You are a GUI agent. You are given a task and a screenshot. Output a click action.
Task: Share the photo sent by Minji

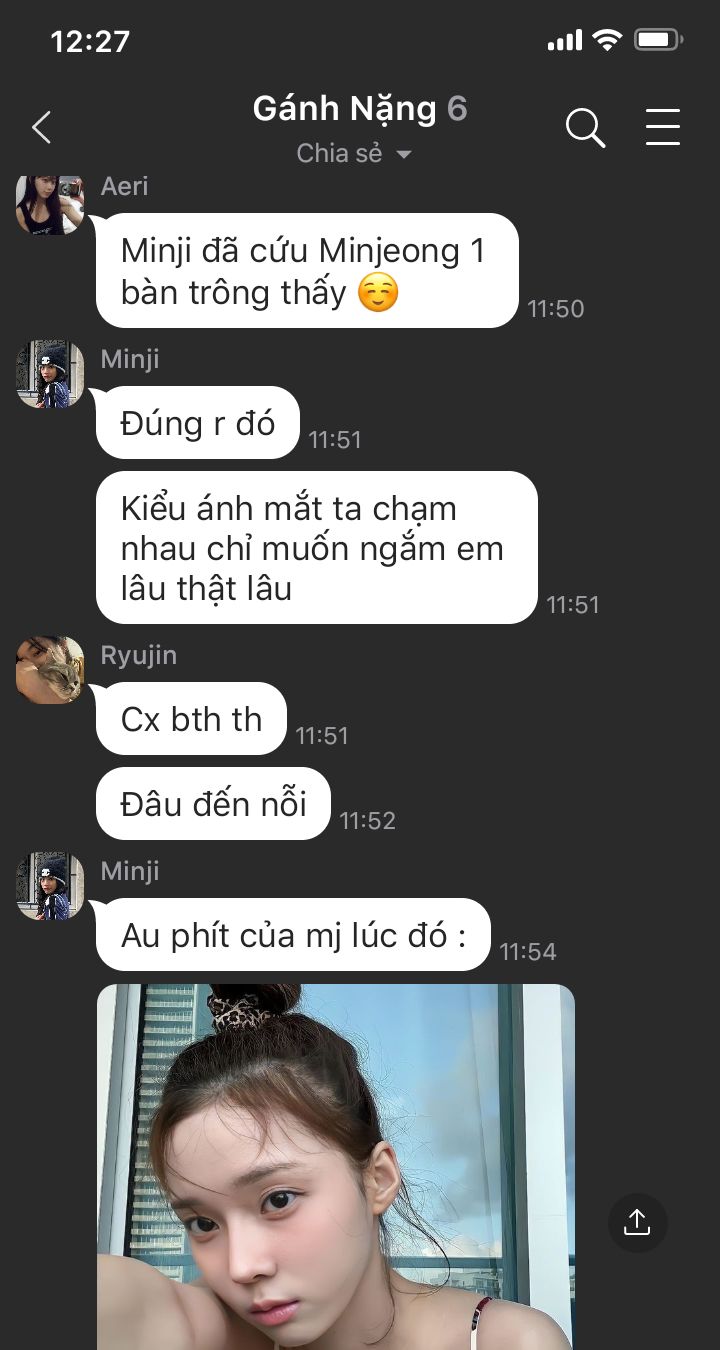(x=637, y=1222)
